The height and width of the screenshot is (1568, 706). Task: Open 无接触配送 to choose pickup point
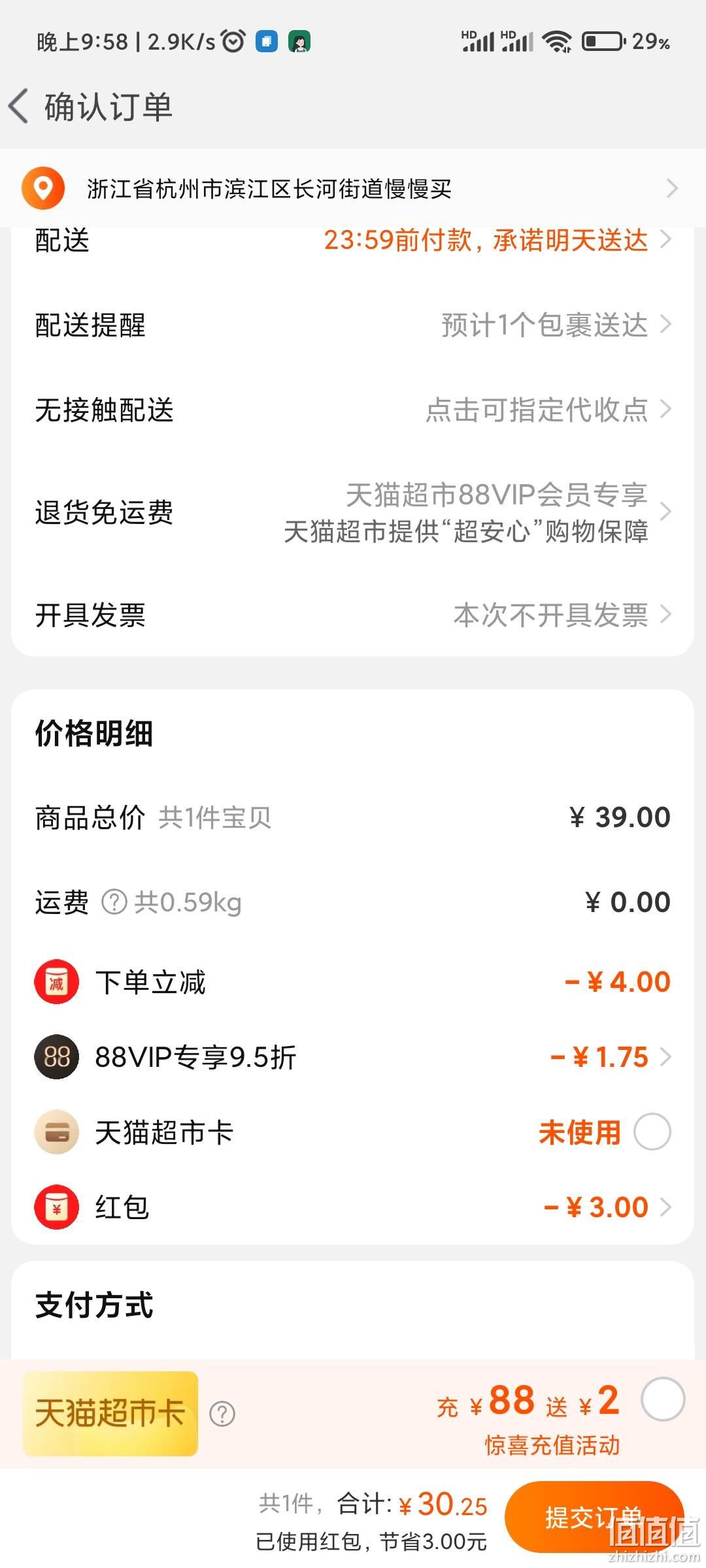tap(353, 410)
